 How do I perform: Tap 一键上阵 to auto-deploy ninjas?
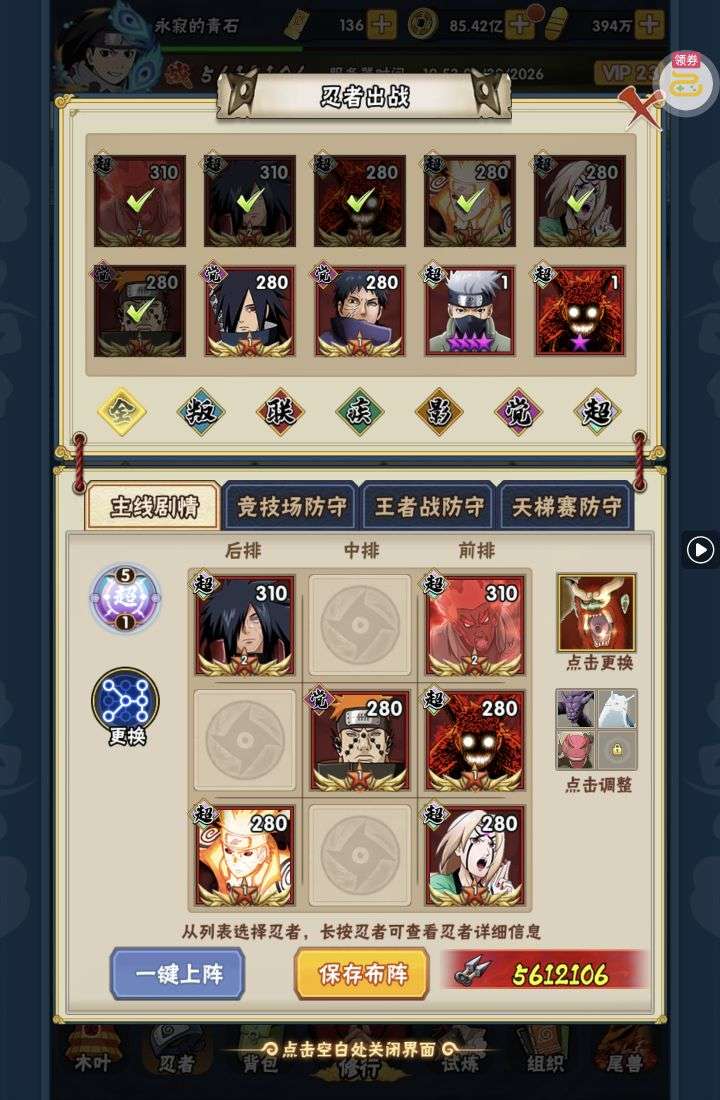click(177, 973)
